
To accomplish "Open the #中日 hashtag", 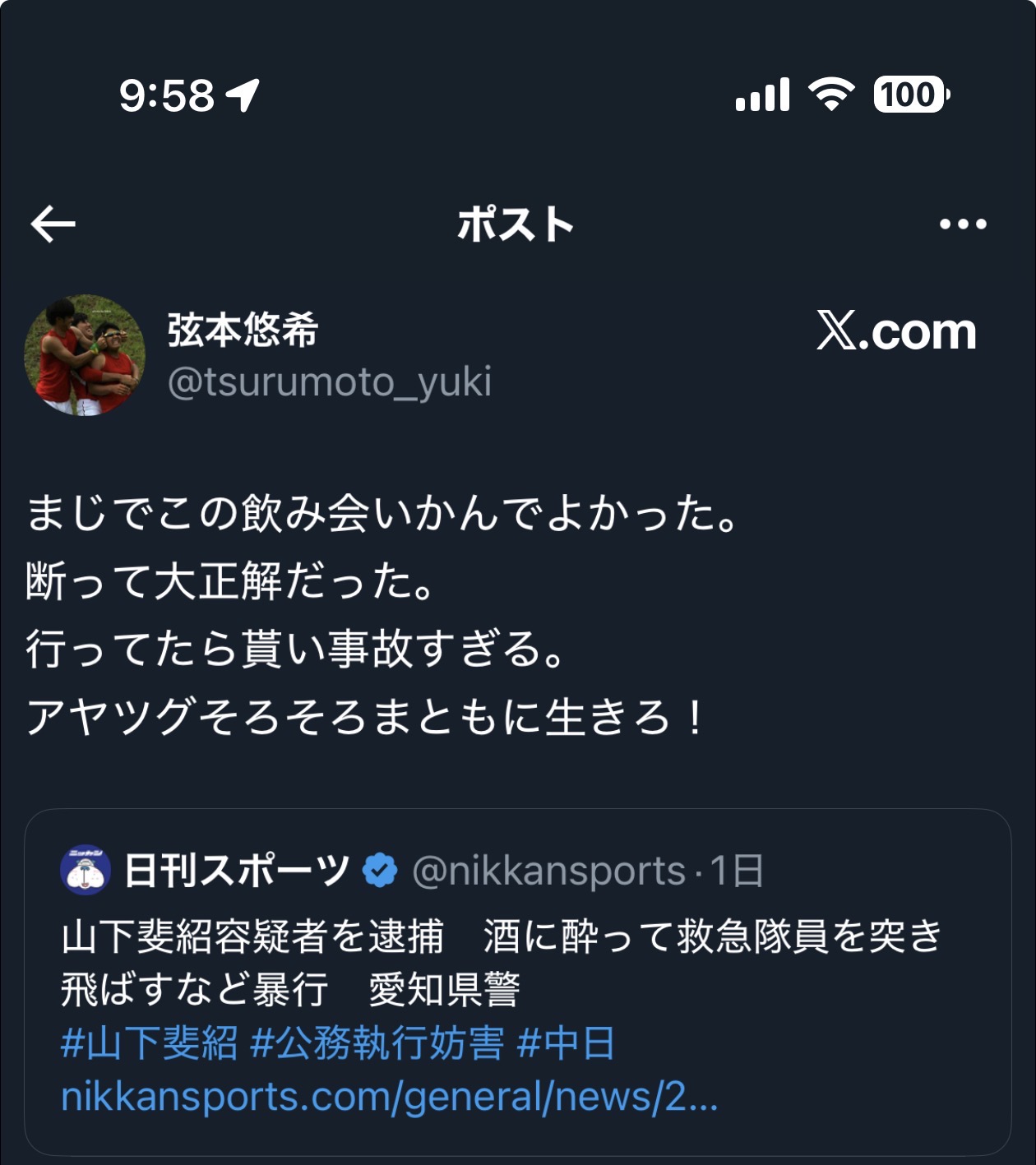I will 566,1044.
